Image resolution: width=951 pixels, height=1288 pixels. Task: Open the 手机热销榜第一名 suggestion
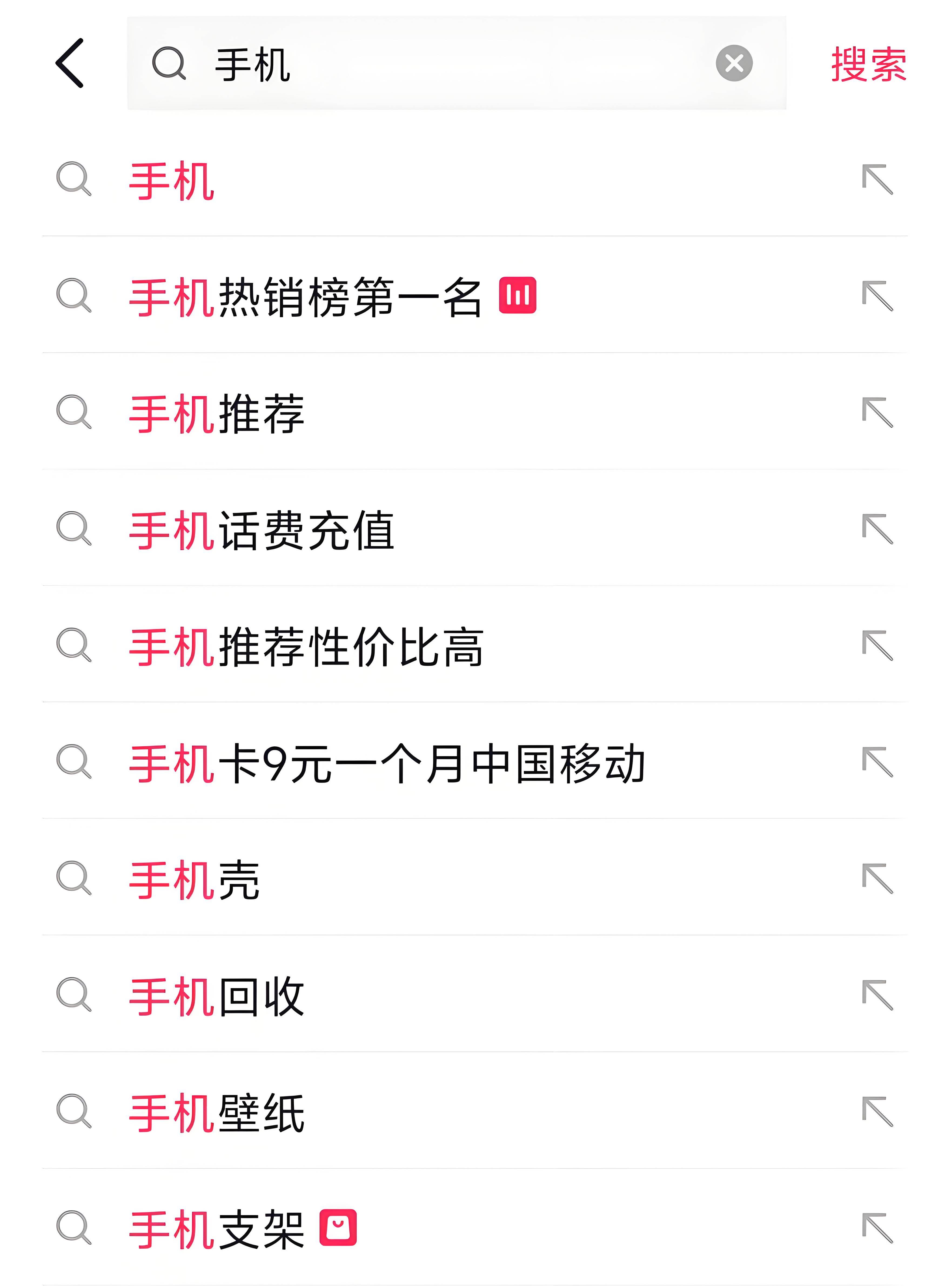(x=305, y=297)
